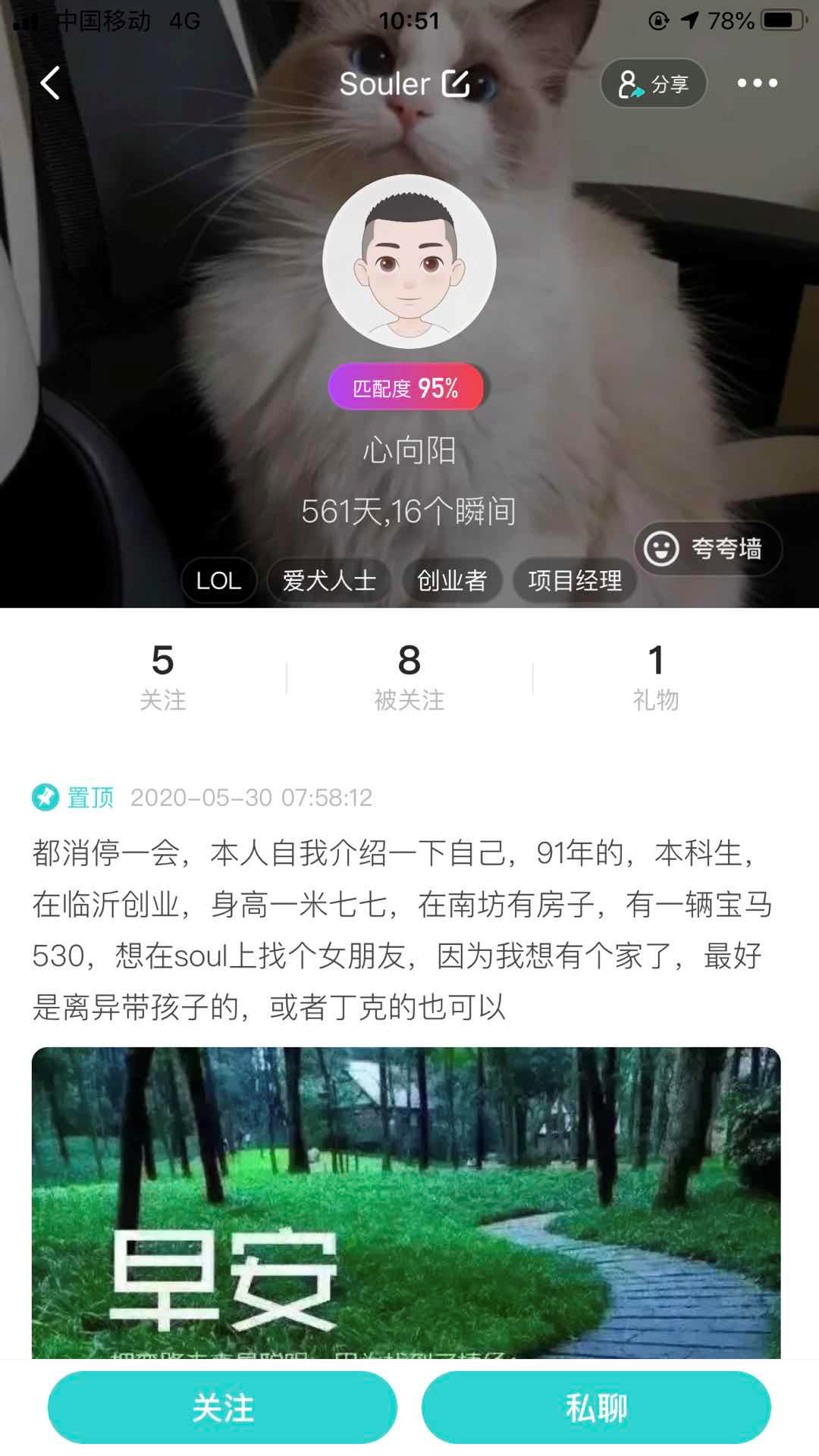The width and height of the screenshot is (819, 1456).
Task: Open the user's avatar picture
Action: click(x=409, y=262)
